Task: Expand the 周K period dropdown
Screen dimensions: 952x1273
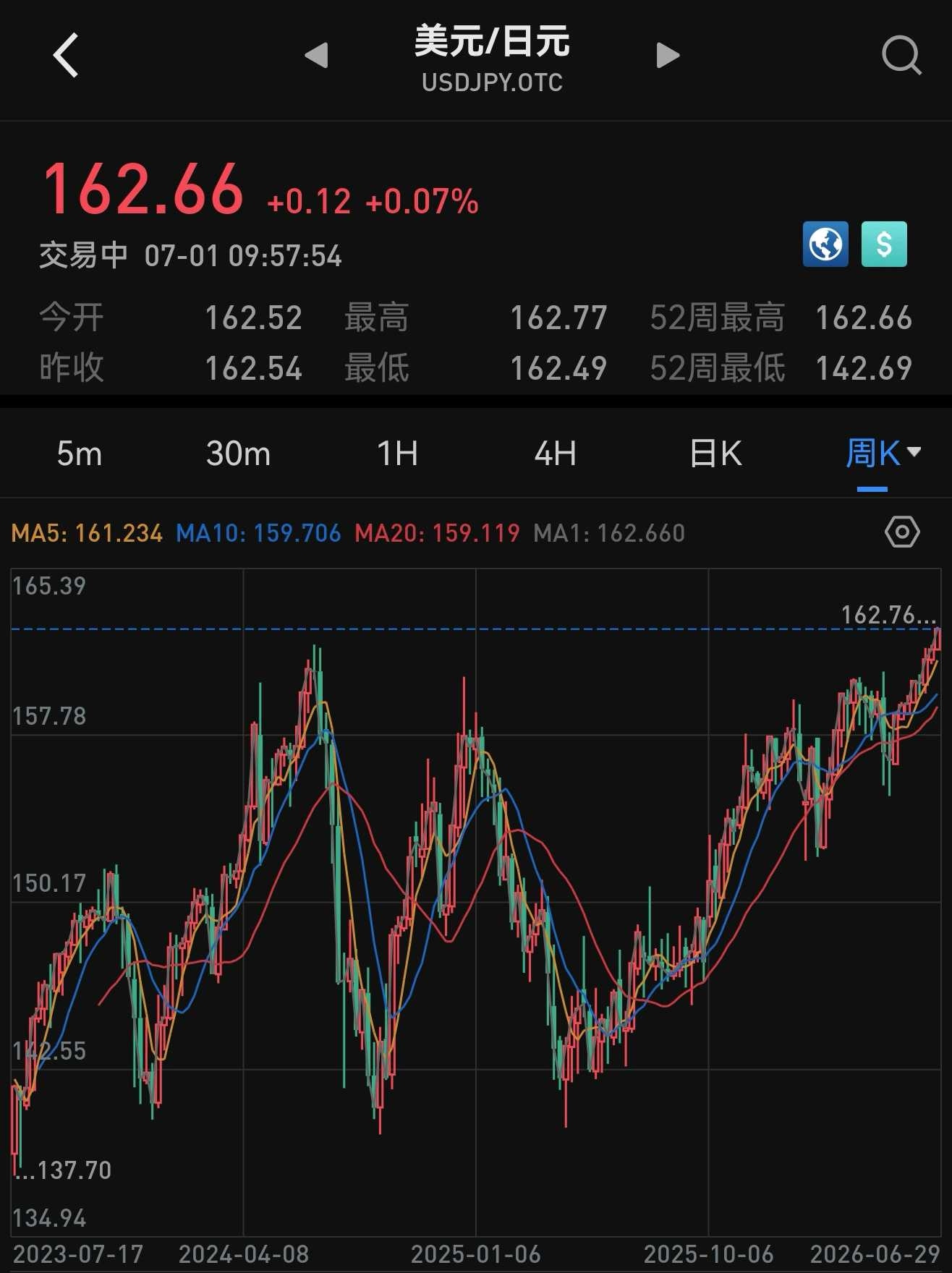Action: 883,454
